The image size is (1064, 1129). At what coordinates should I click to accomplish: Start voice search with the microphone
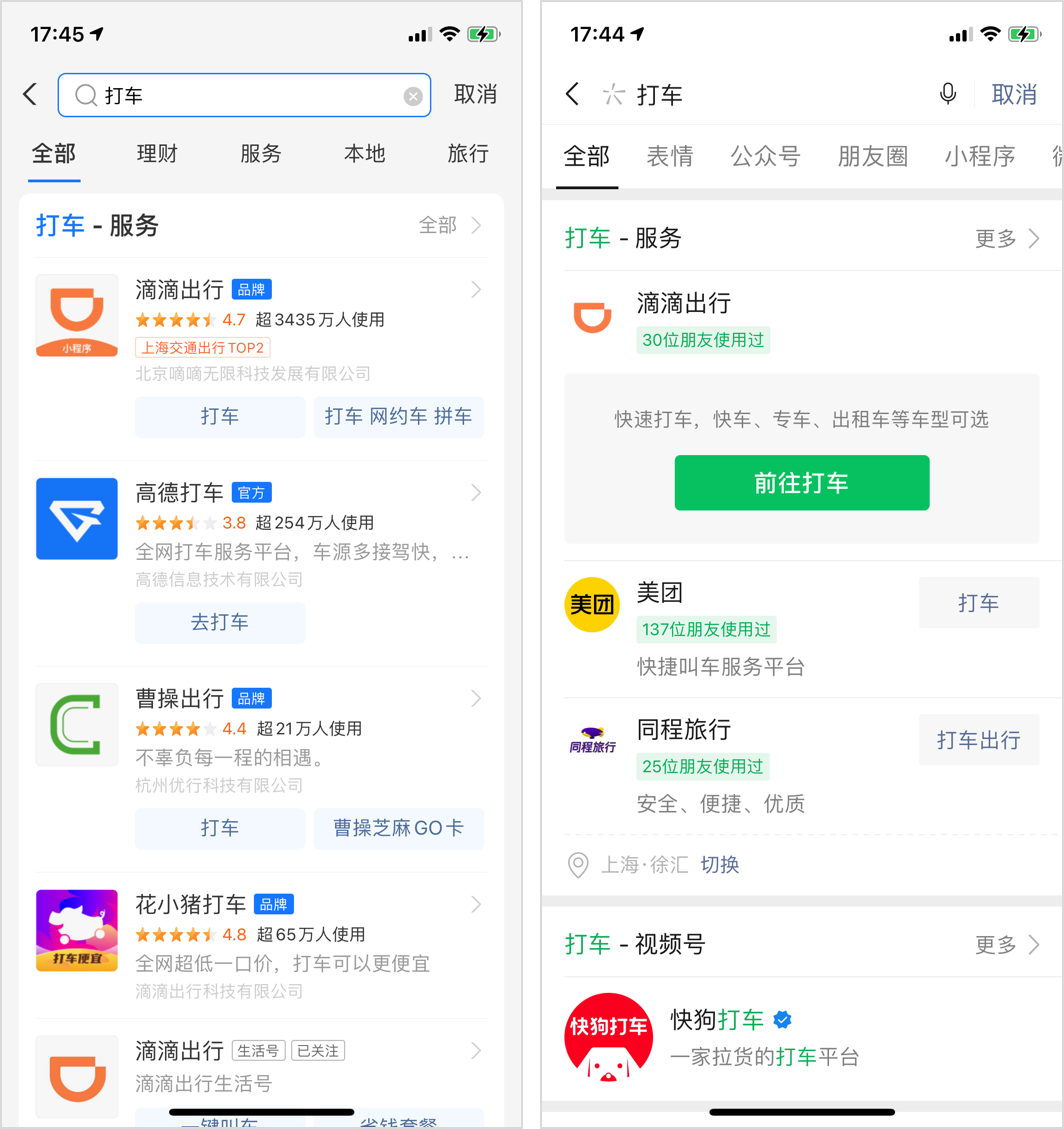pyautogui.click(x=948, y=94)
